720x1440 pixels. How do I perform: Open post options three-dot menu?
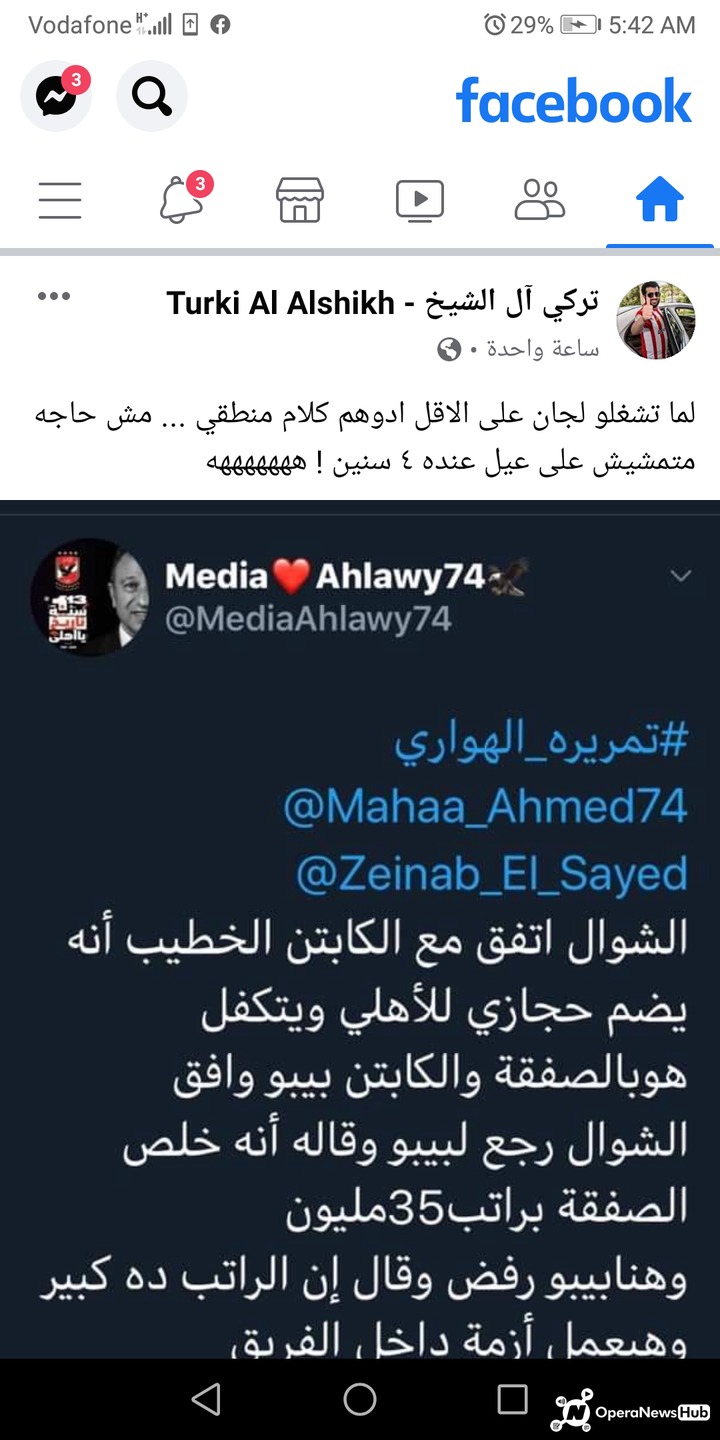click(x=54, y=297)
